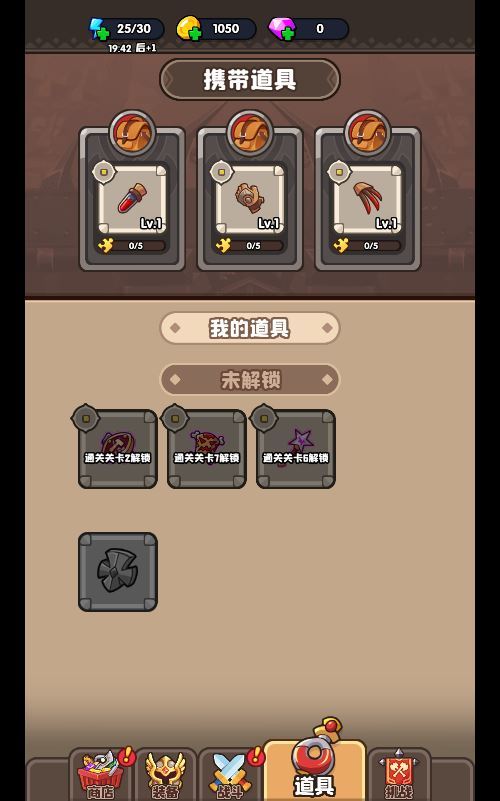Open the equipped red potion item
Image resolution: width=500 pixels, height=801 pixels.
pyautogui.click(x=132, y=199)
